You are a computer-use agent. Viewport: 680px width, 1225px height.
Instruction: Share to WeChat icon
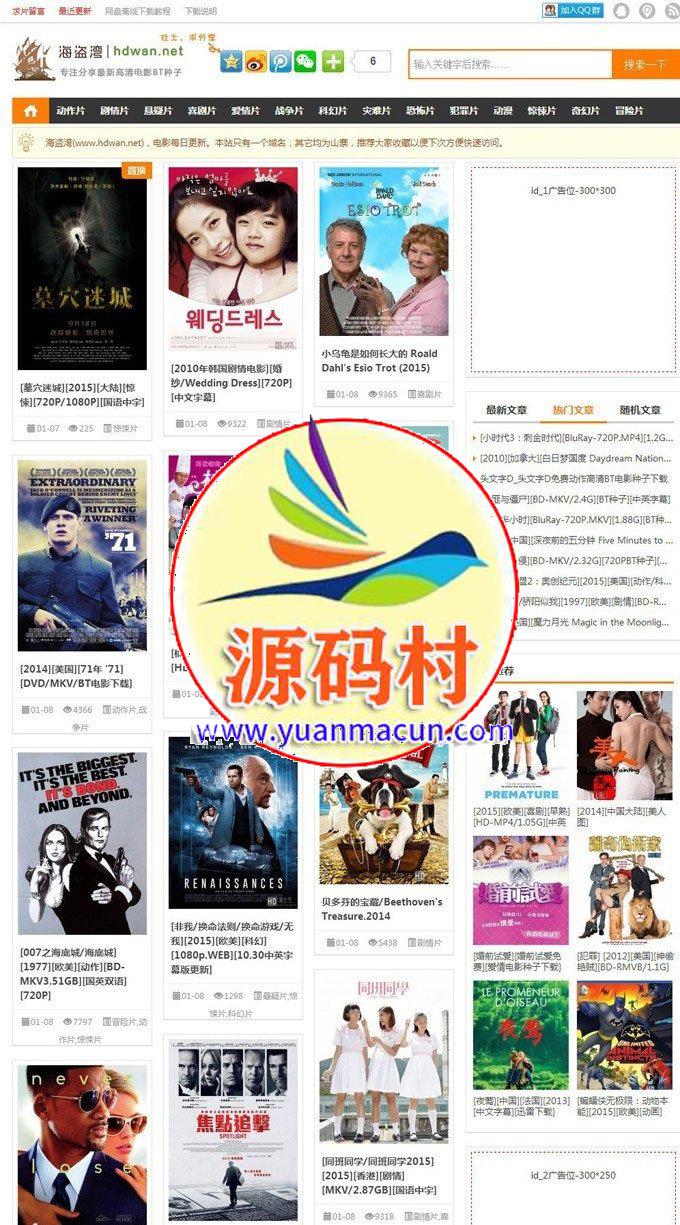[305, 61]
